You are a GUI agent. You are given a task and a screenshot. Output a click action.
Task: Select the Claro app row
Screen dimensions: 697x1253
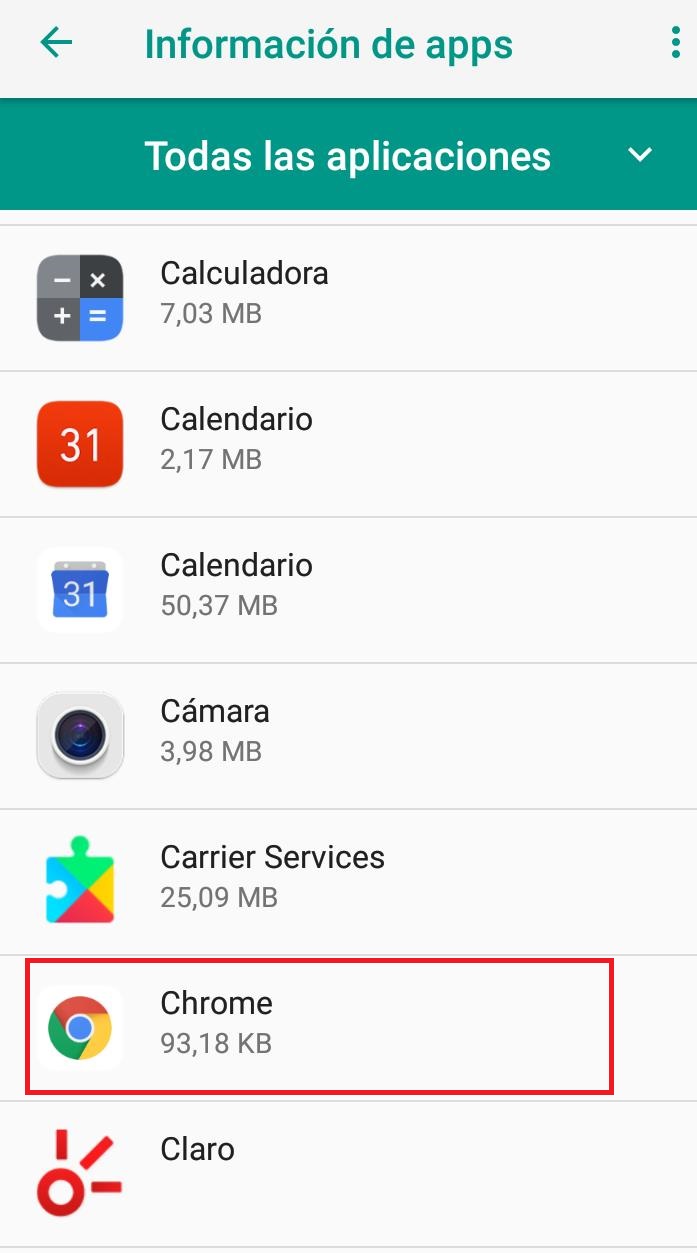[348, 1174]
